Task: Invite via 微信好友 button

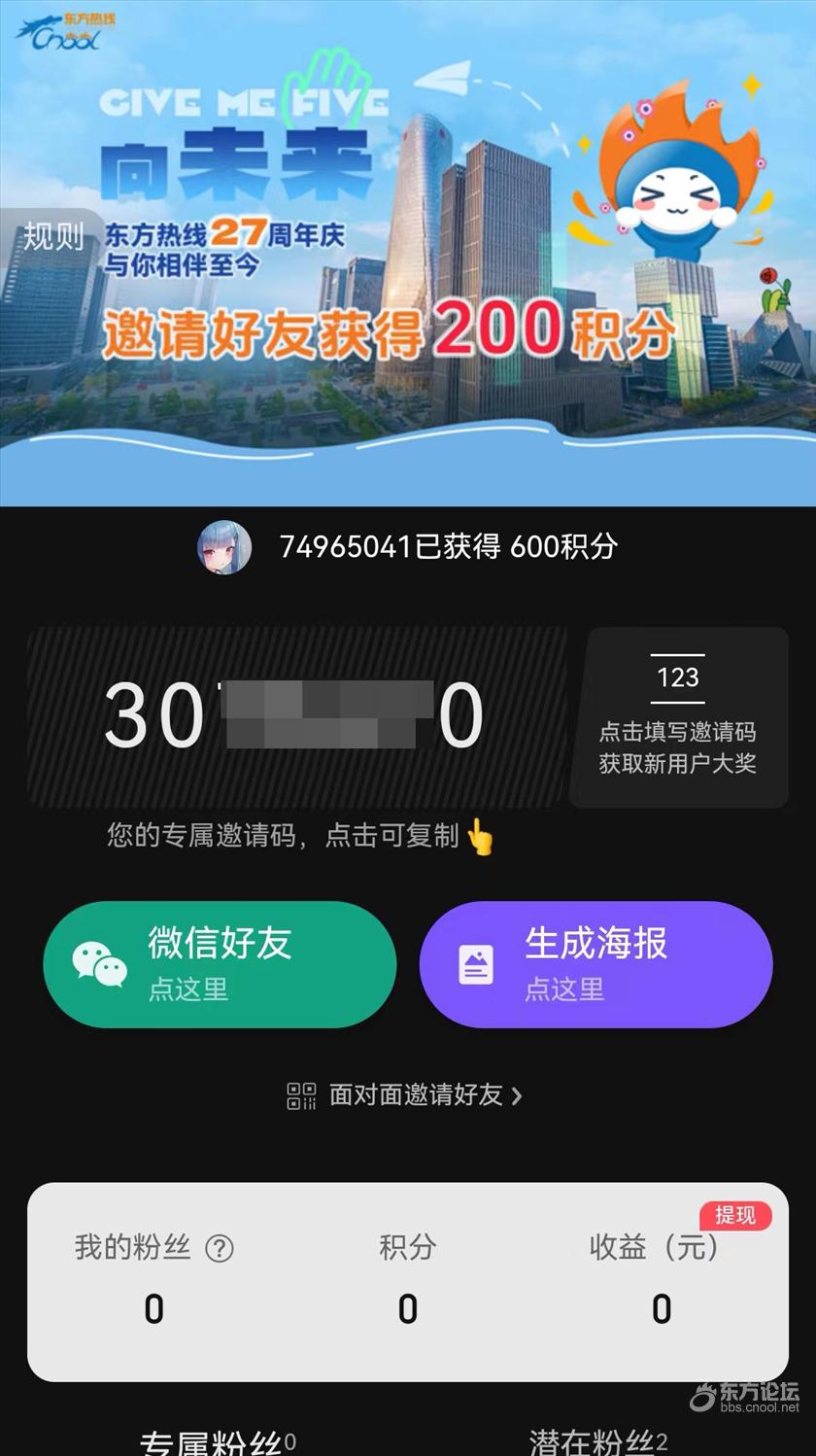Action: [220, 963]
